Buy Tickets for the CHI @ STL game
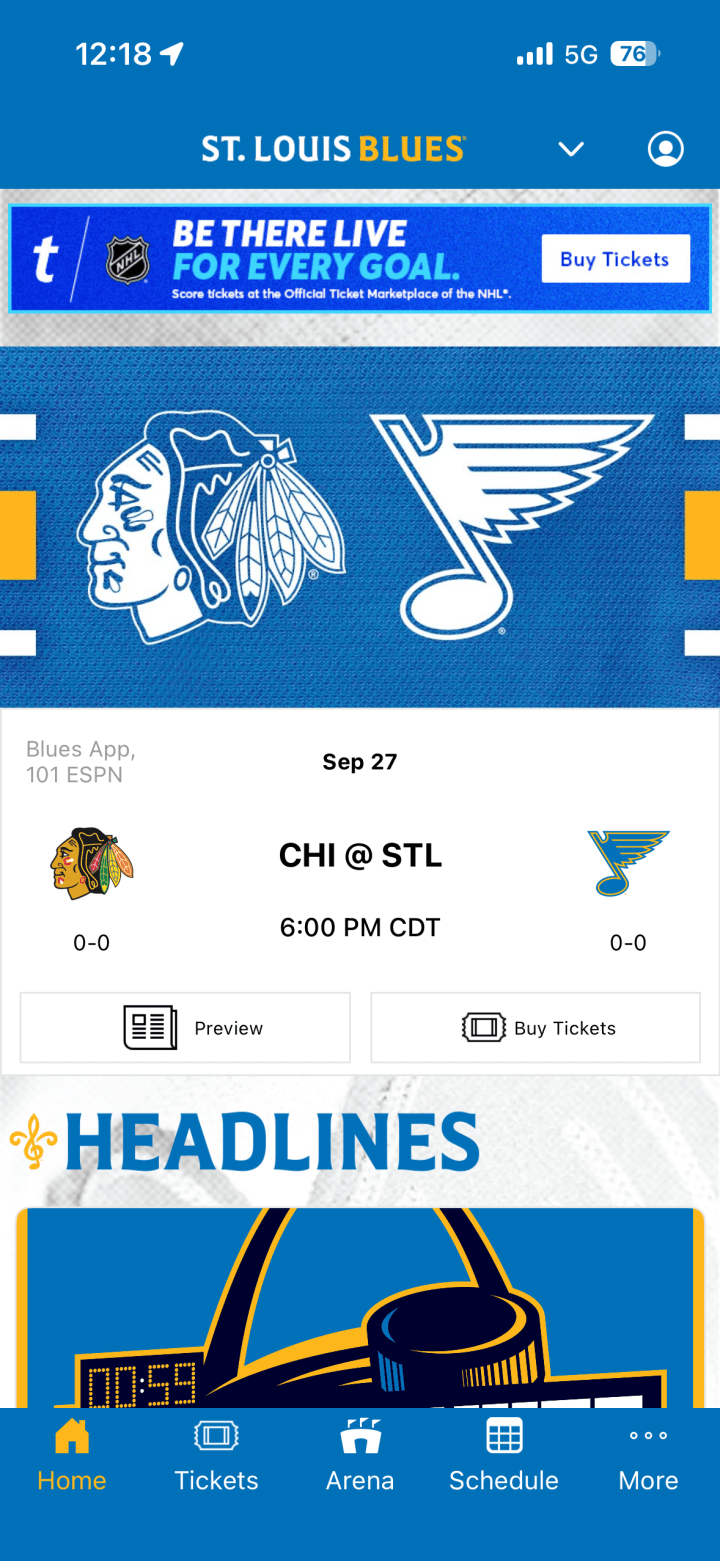Screen dimensions: 720x1561 [535, 1028]
